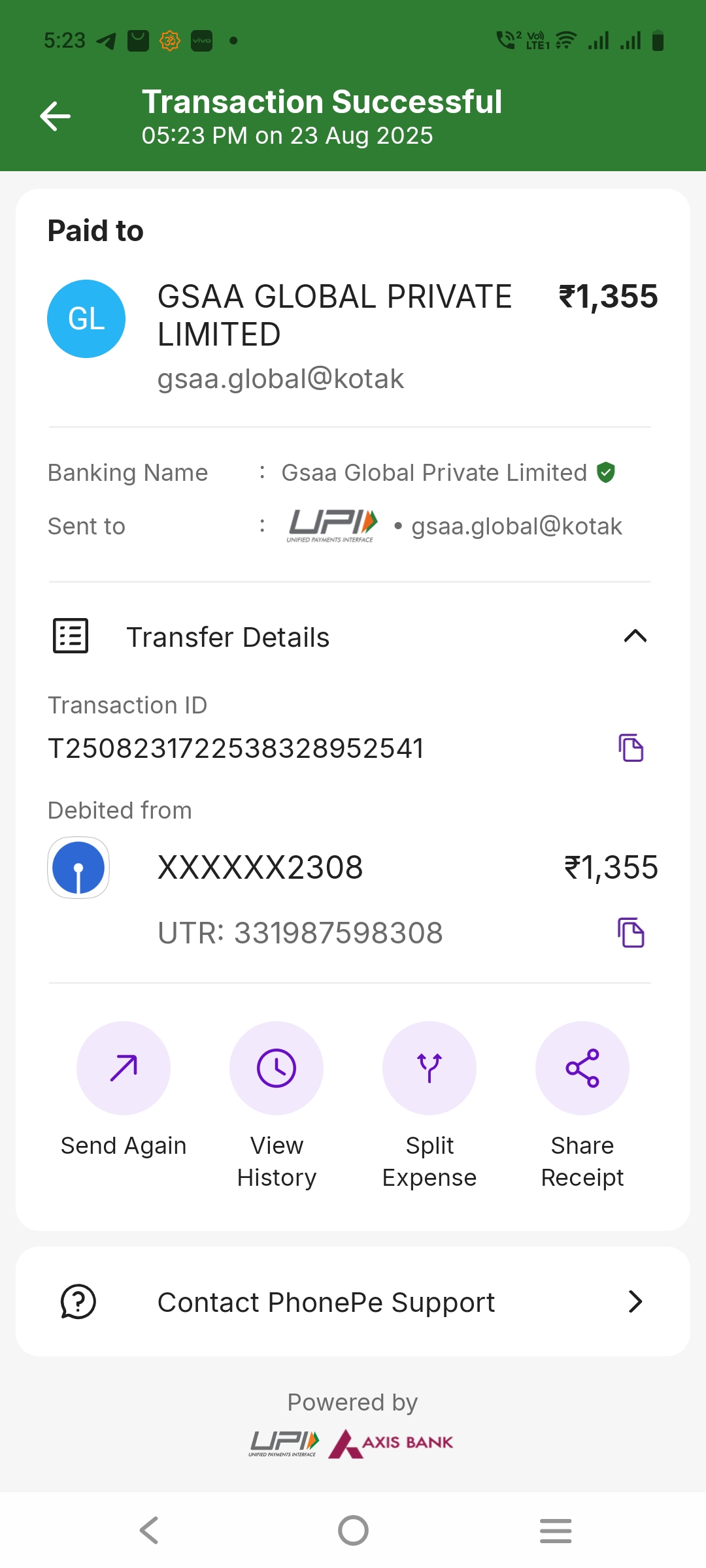Screen dimensions: 706x1568
Task: Copy the Transaction ID
Action: [x=631, y=747]
